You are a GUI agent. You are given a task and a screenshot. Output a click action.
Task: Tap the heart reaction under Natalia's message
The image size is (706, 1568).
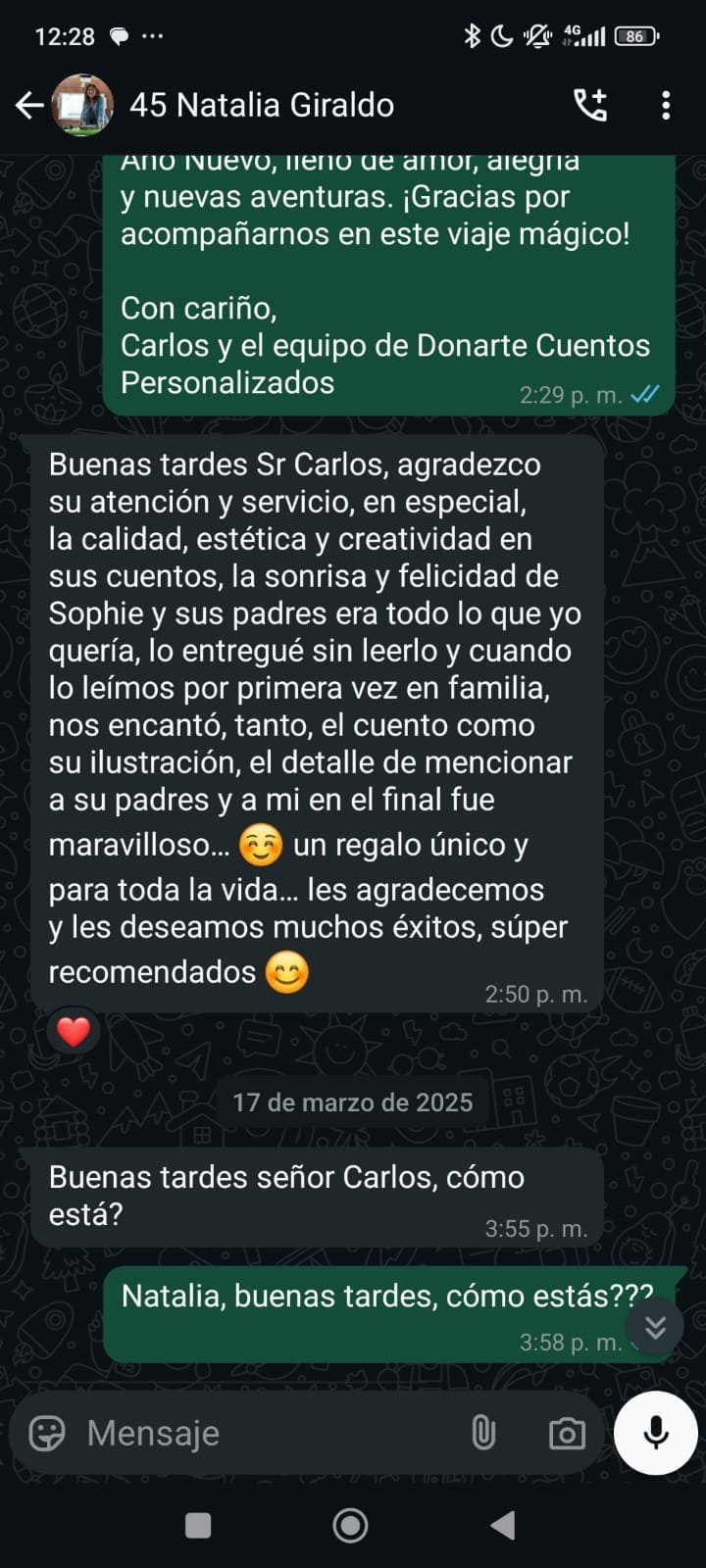(74, 1031)
